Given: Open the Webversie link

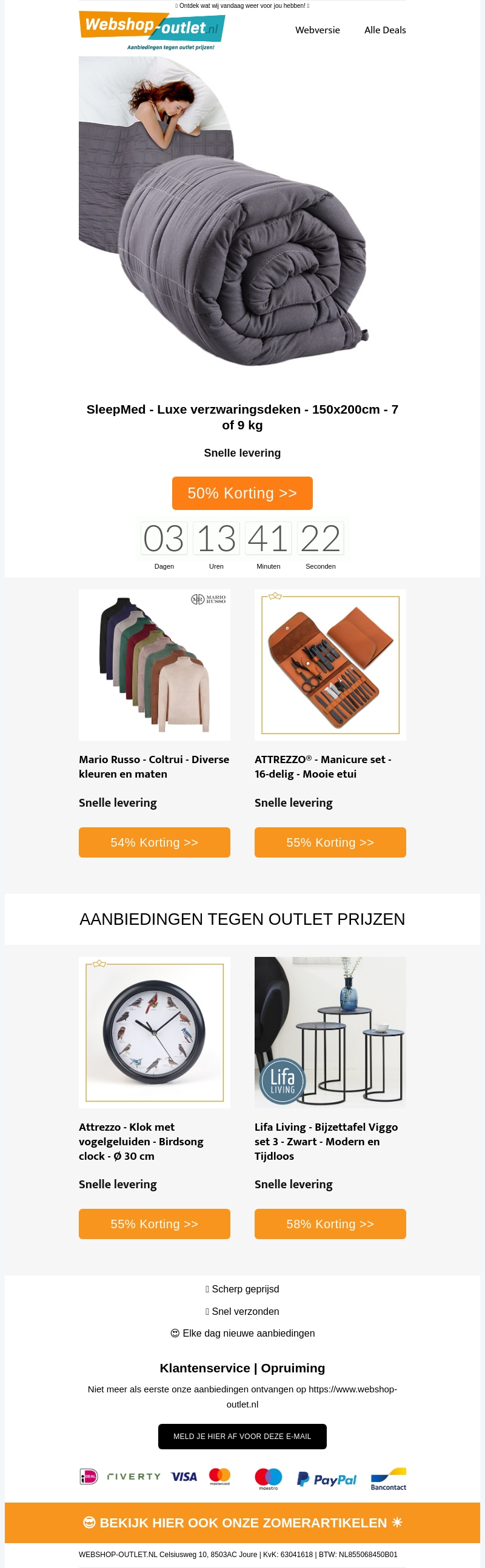Looking at the screenshot, I should click(318, 30).
